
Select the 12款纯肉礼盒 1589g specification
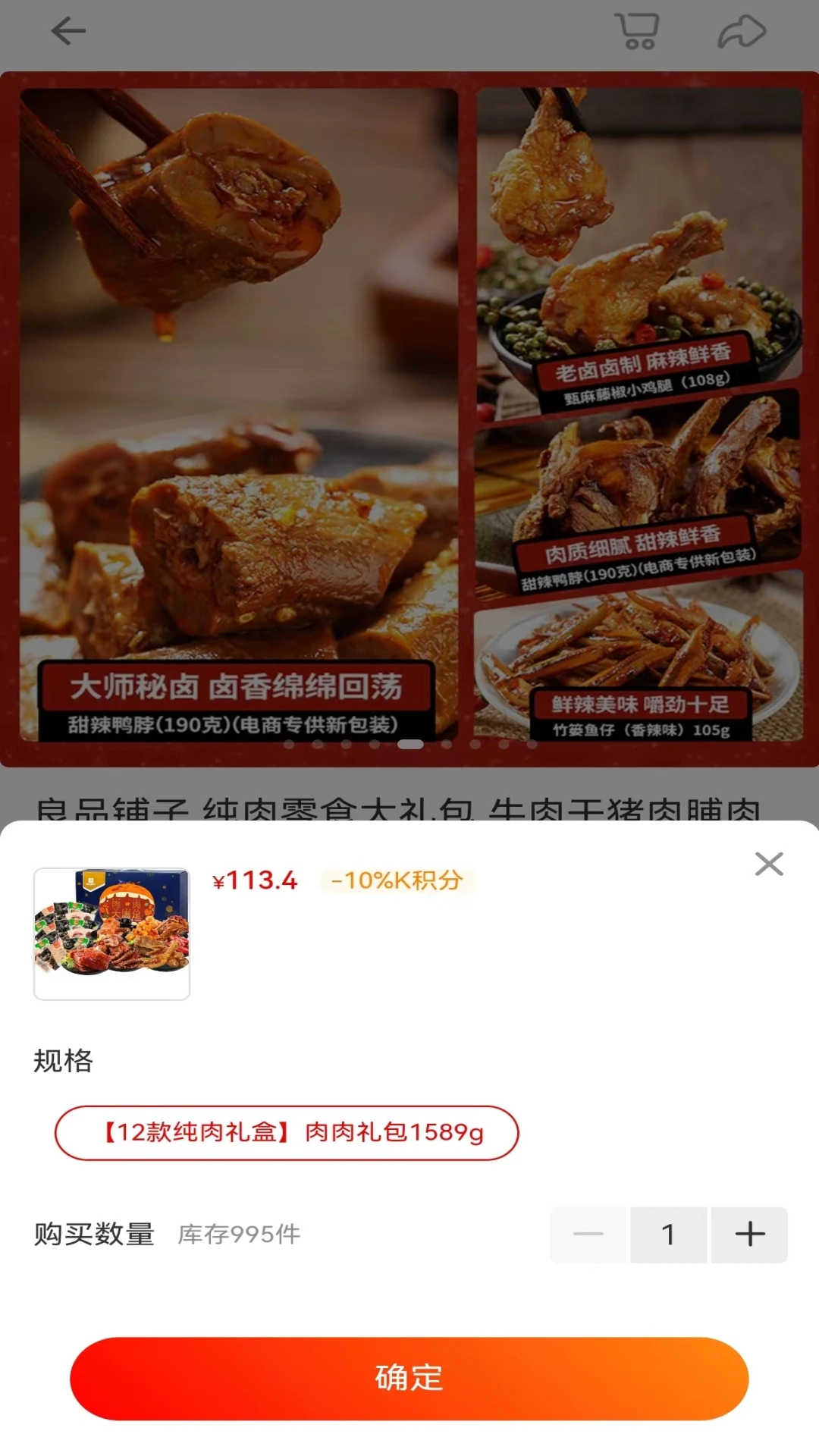point(287,1133)
